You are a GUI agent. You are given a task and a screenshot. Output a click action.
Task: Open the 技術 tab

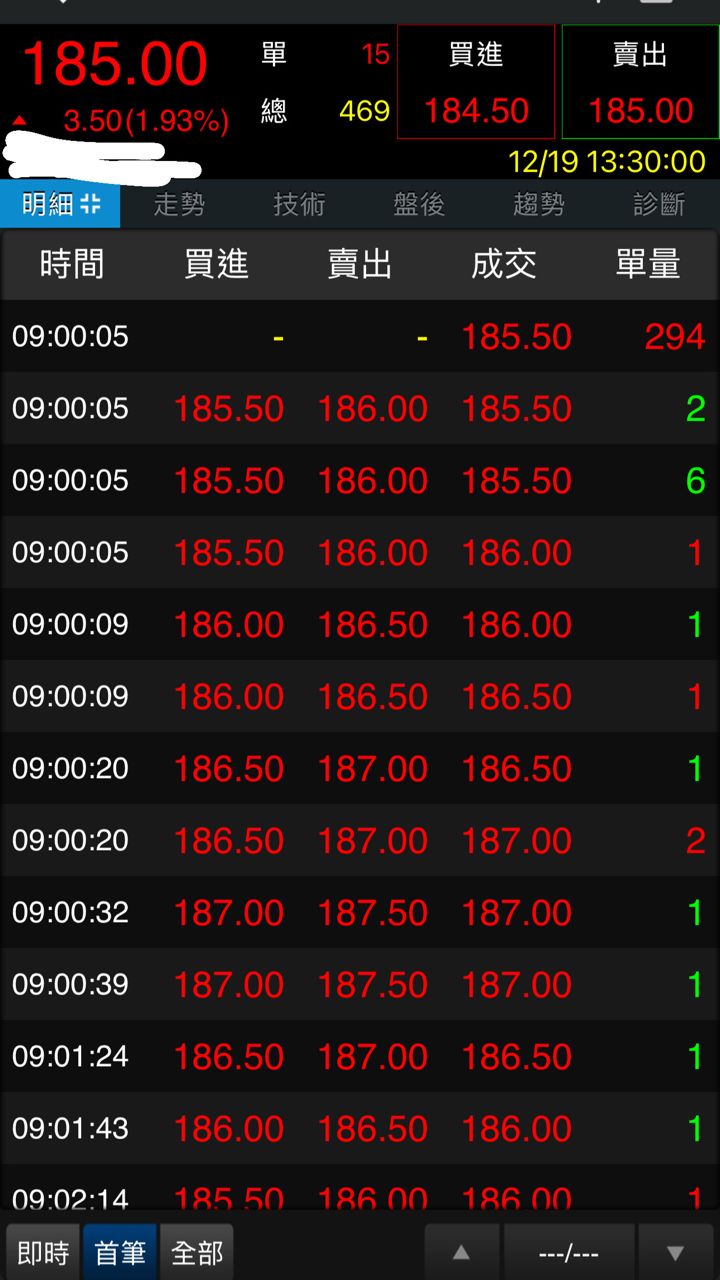click(x=299, y=205)
